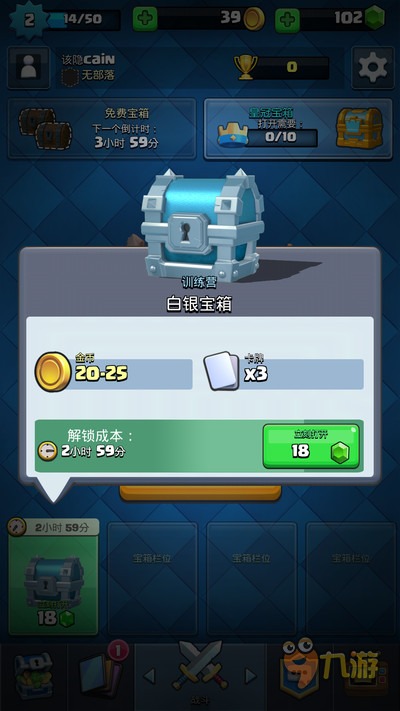The image size is (400, 711).
Task: Switch to the cards tab with badge
Action: click(101, 676)
